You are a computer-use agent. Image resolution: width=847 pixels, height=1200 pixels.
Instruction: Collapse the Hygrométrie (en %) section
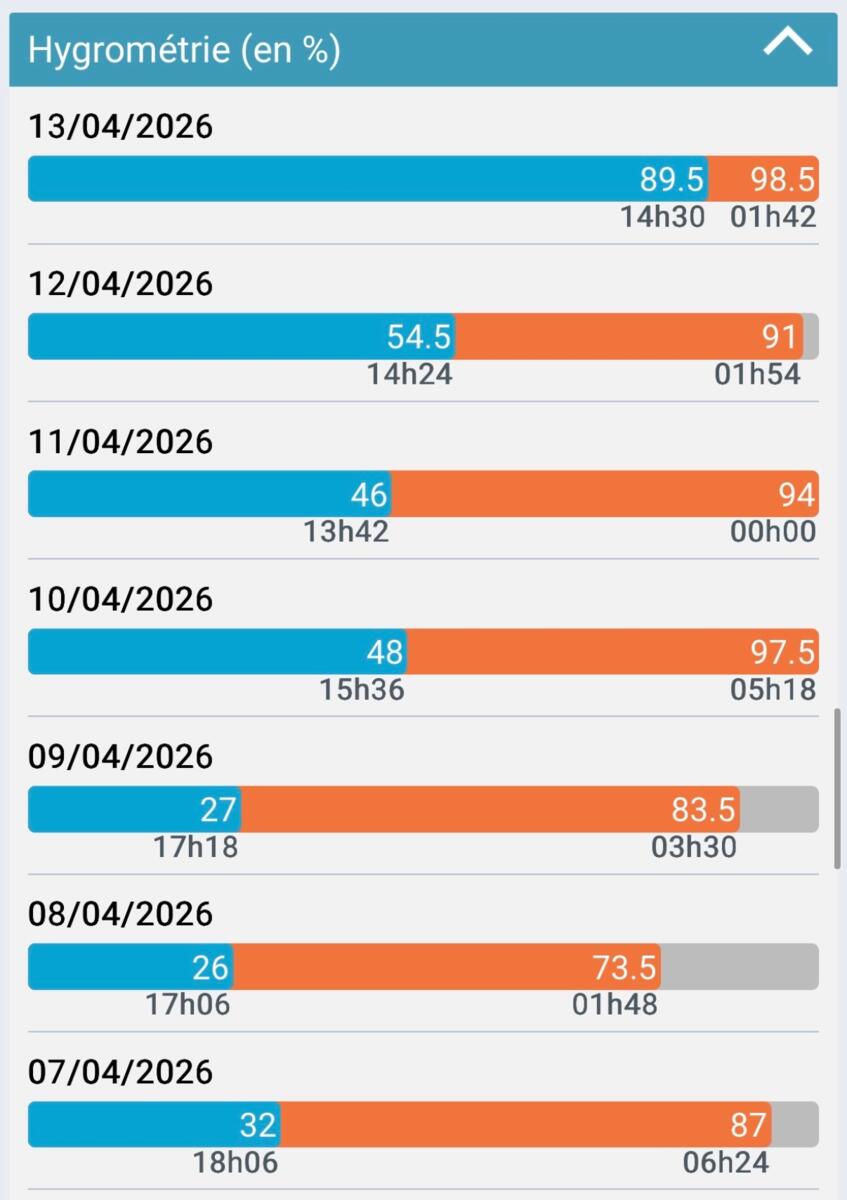[787, 44]
